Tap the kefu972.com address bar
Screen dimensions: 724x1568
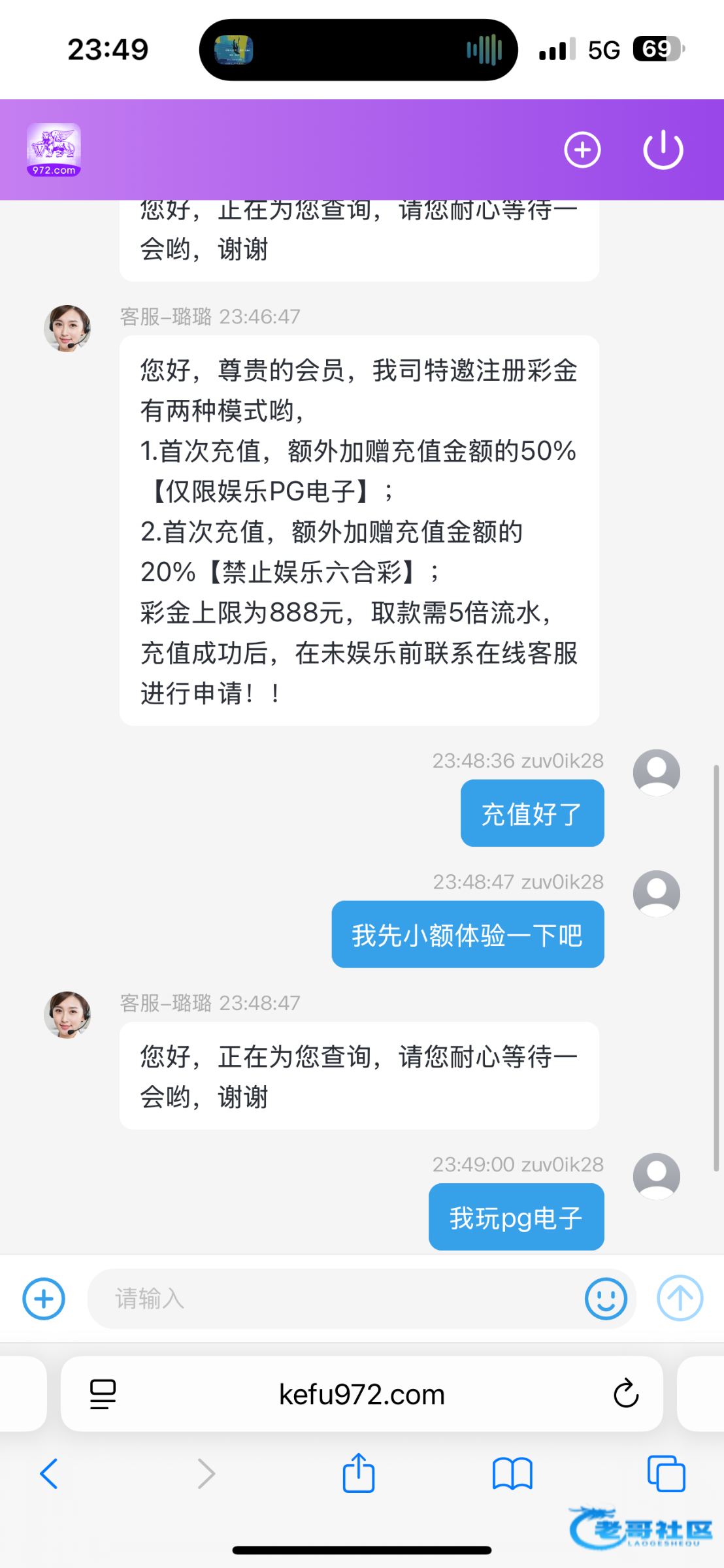point(361,1394)
